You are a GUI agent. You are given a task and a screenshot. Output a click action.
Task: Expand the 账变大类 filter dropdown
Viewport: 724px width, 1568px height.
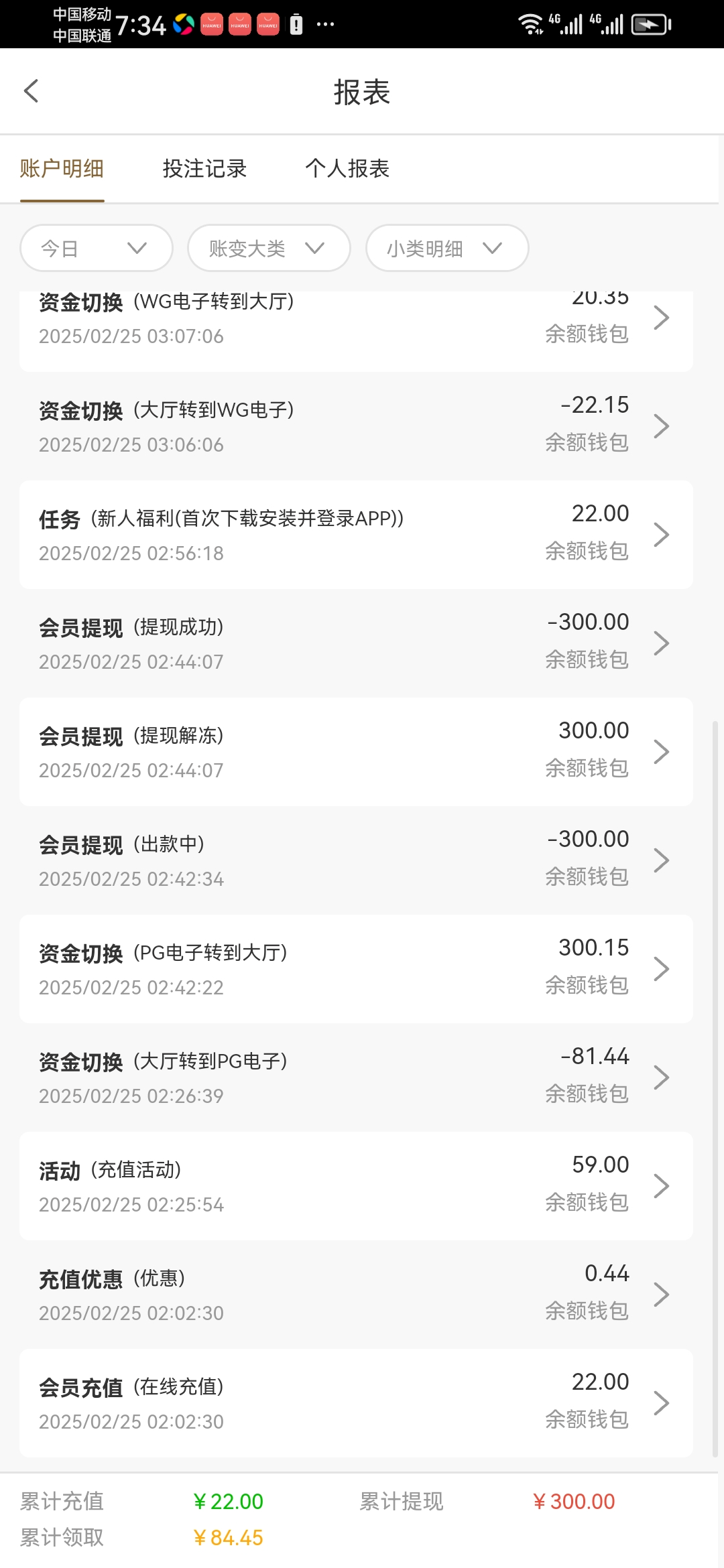coord(268,249)
